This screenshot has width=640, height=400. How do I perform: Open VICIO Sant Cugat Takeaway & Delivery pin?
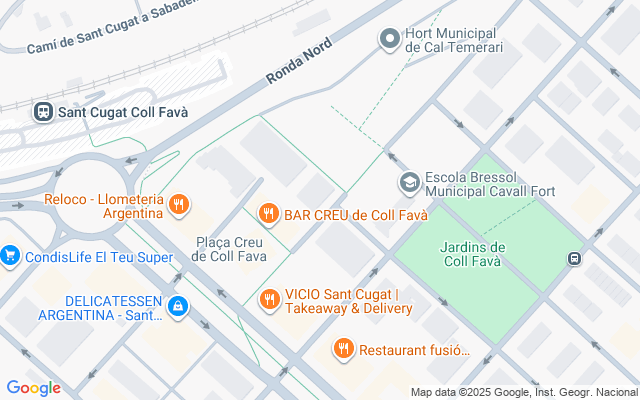(x=268, y=299)
